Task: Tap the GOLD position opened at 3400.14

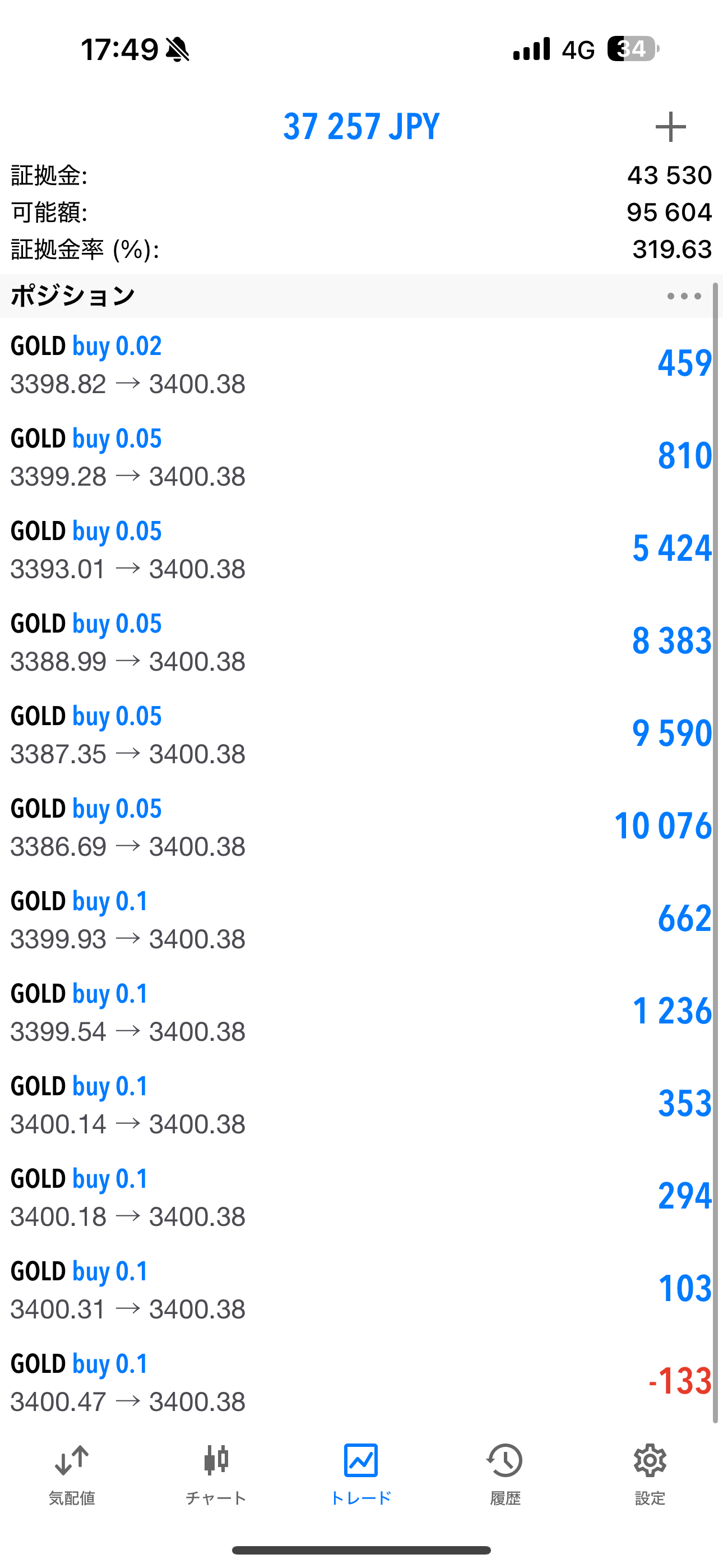Action: 361,1104
